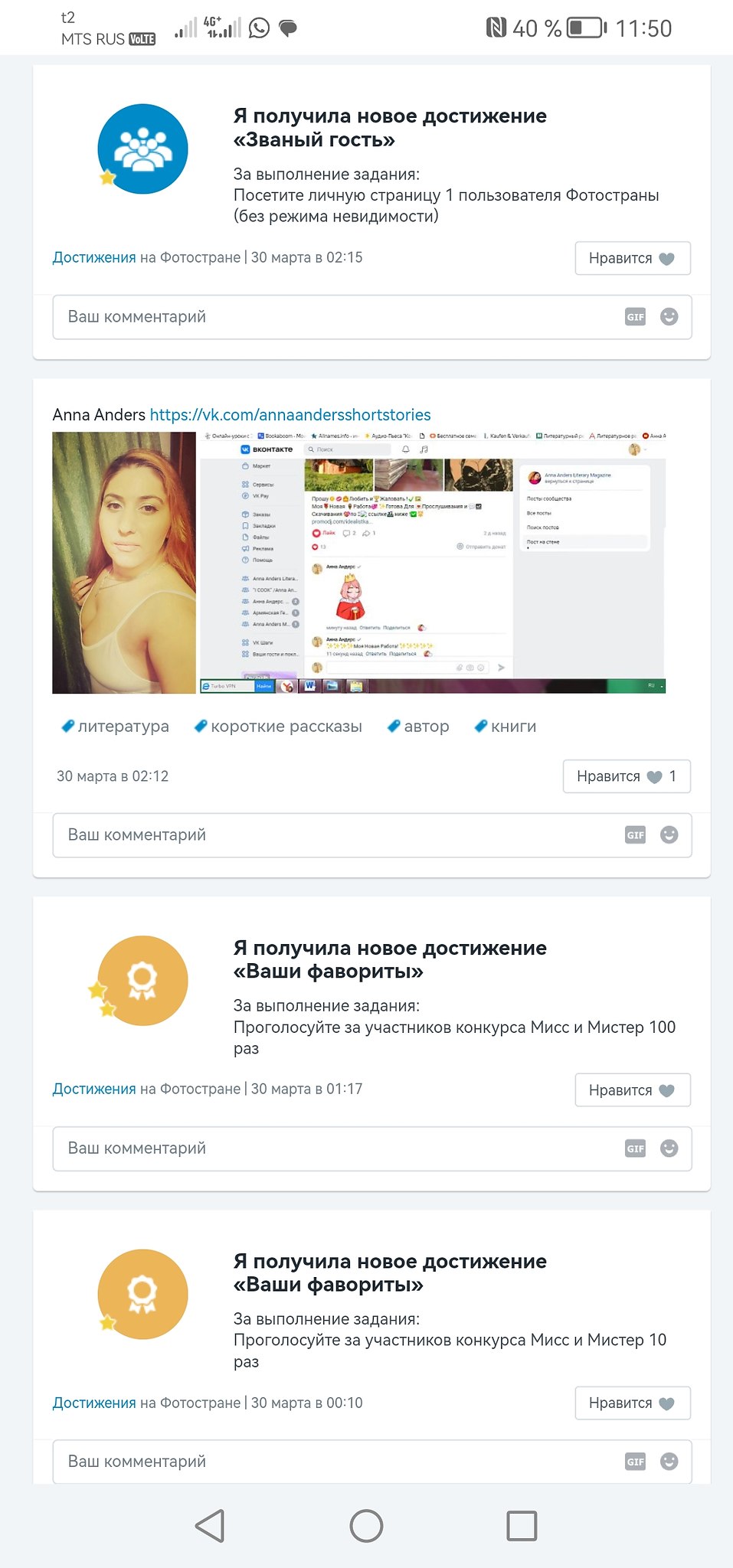Like the 10 раз «Ваши фавориты» post

point(632,1403)
